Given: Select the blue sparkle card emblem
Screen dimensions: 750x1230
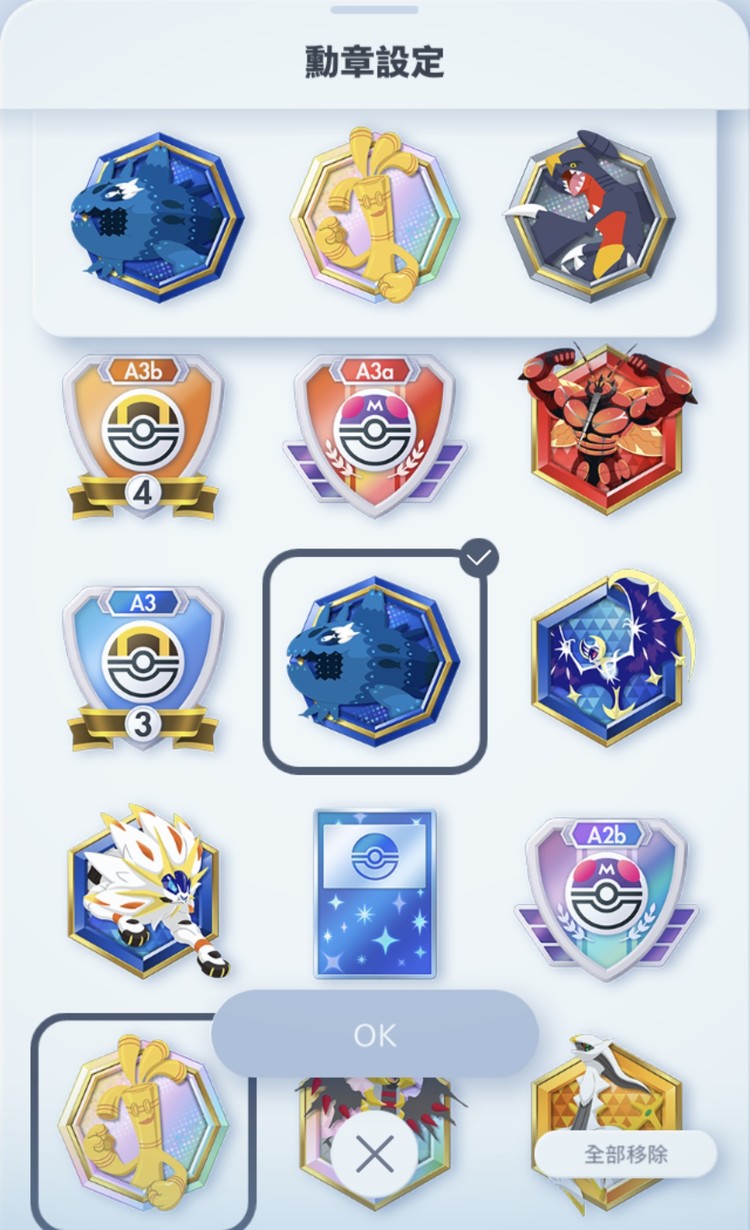Looking at the screenshot, I should pyautogui.click(x=375, y=893).
